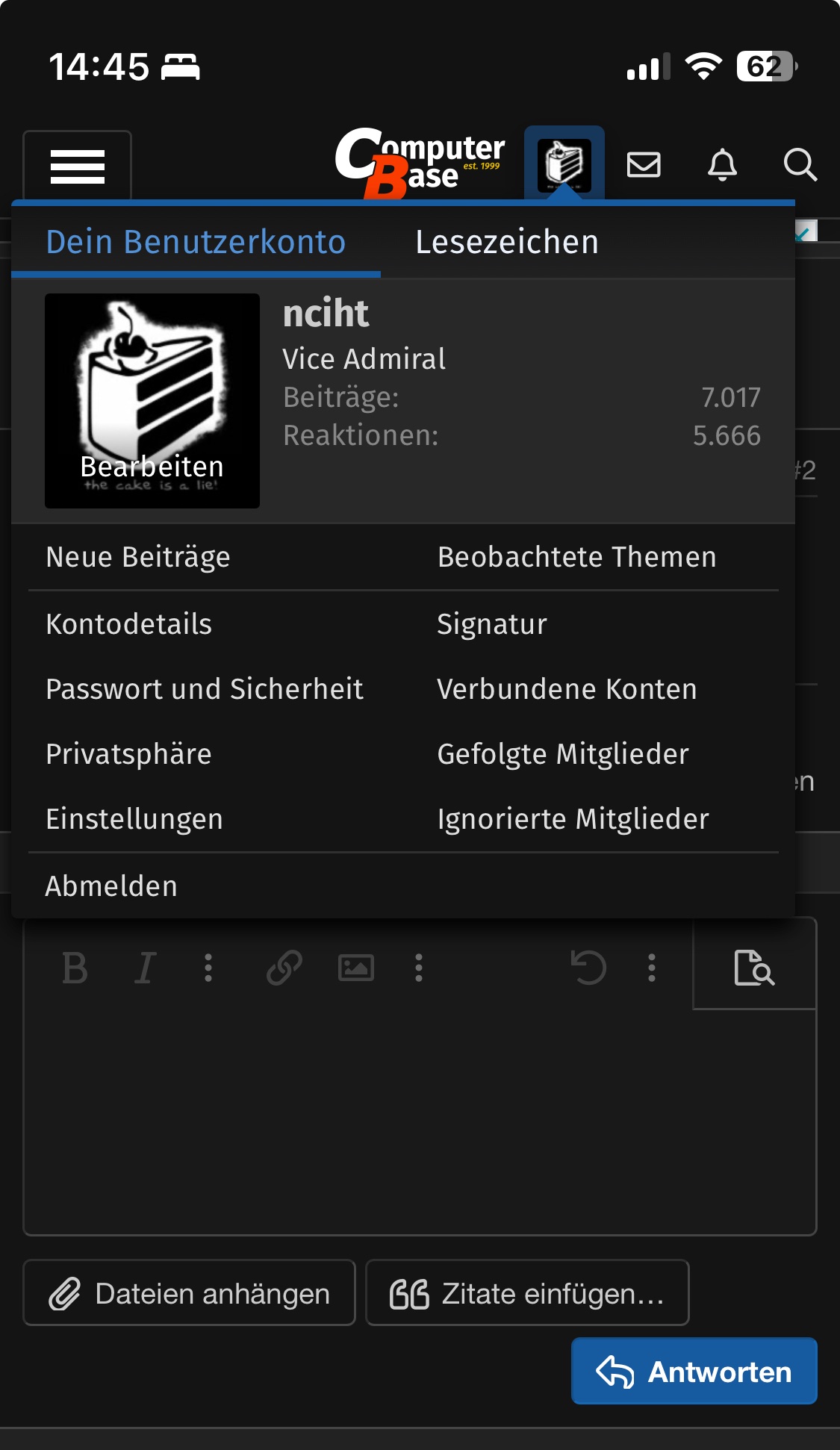The width and height of the screenshot is (840, 1450).
Task: Open Neue Beiträge
Action: tap(138, 557)
